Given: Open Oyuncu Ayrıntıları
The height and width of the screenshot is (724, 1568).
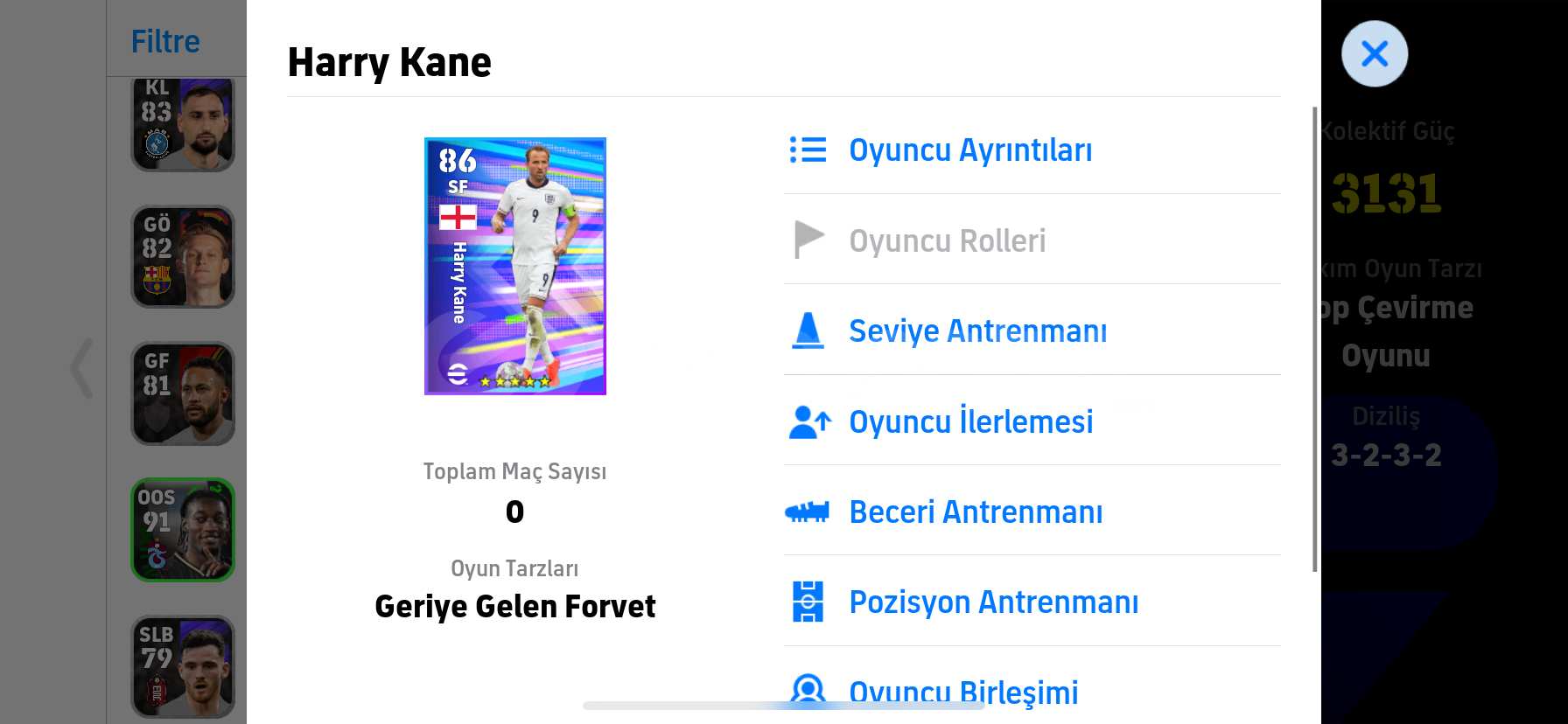Looking at the screenshot, I should pyautogui.click(x=969, y=150).
